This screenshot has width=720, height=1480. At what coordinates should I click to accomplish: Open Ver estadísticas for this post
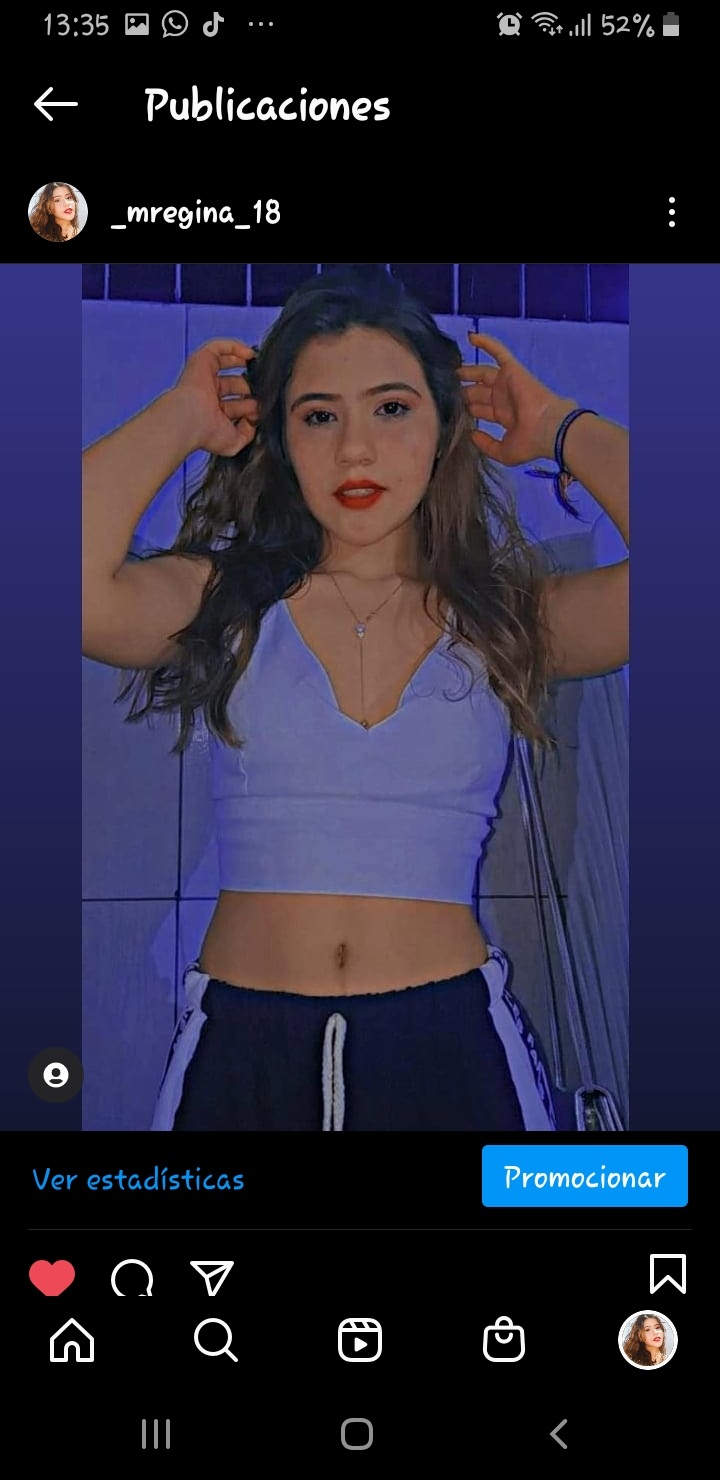[138, 1179]
